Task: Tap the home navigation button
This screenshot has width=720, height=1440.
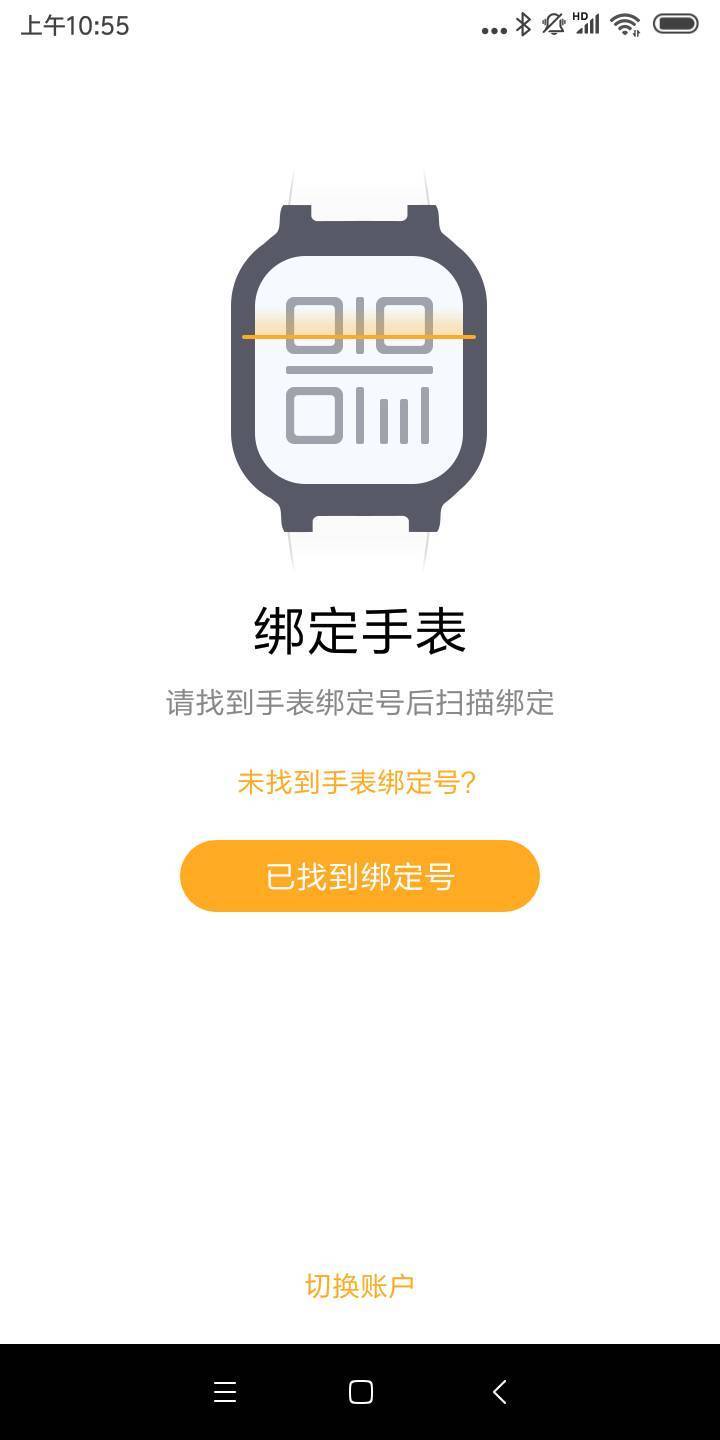Action: pyautogui.click(x=360, y=1391)
